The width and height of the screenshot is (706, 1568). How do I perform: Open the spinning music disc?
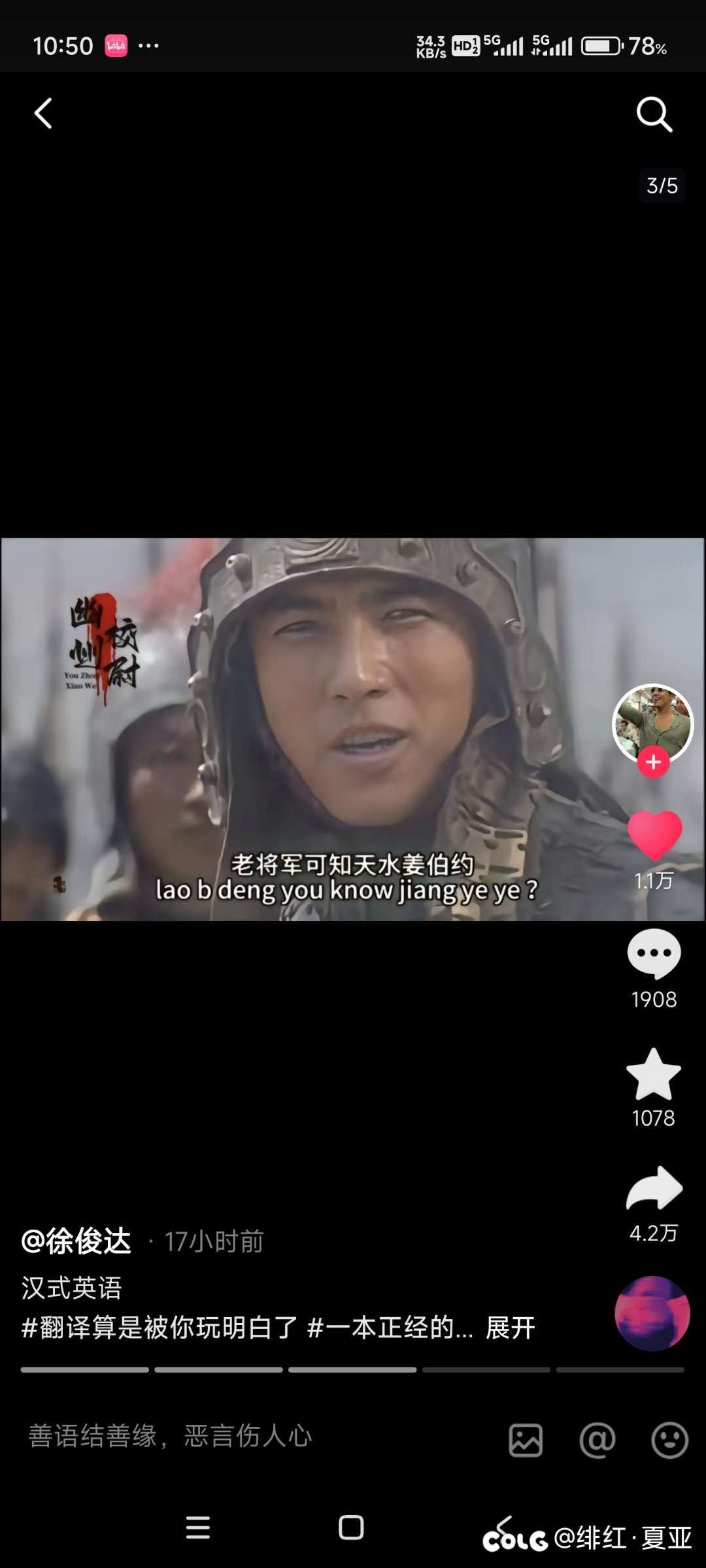(652, 1313)
